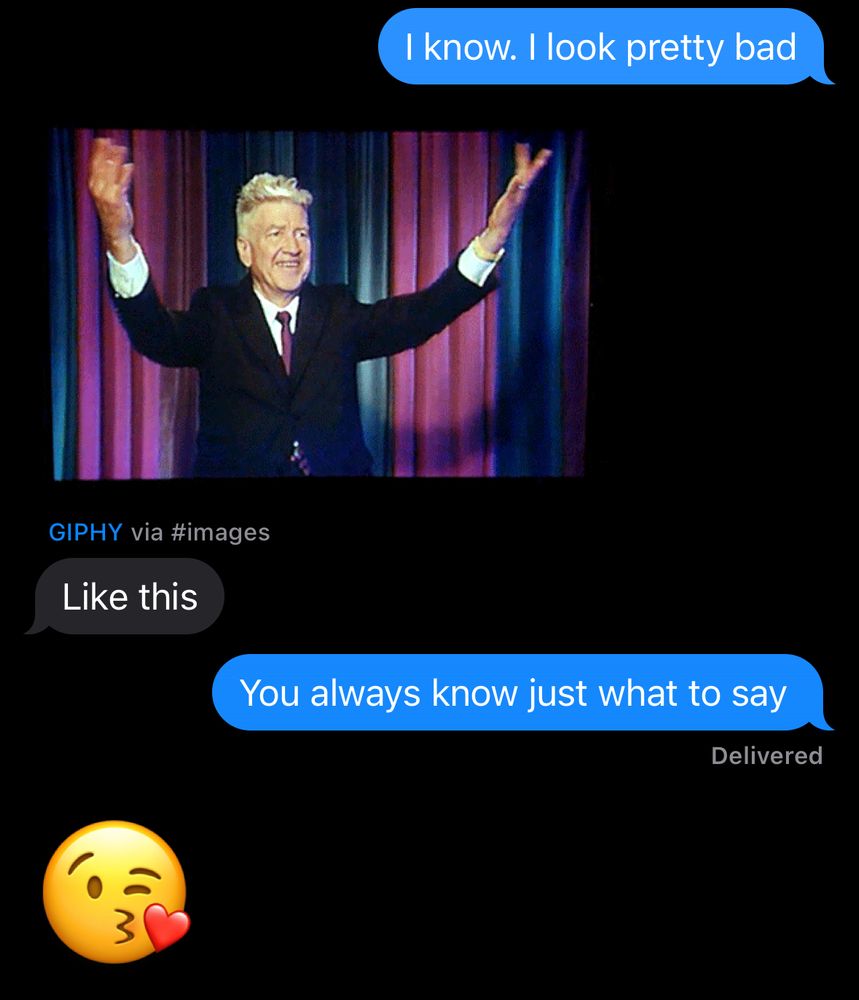Open the GIF image in the chat

pyautogui.click(x=318, y=304)
